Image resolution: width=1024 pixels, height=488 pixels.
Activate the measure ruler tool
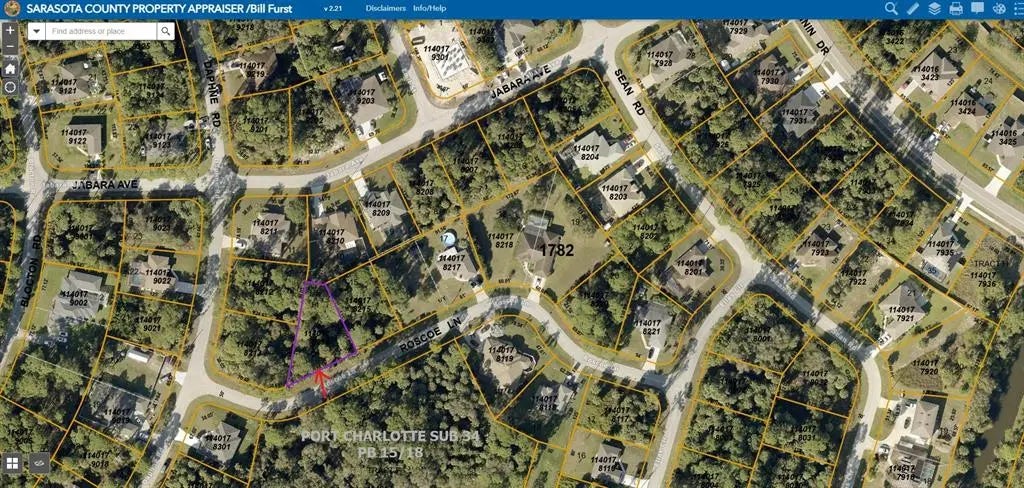click(x=913, y=9)
